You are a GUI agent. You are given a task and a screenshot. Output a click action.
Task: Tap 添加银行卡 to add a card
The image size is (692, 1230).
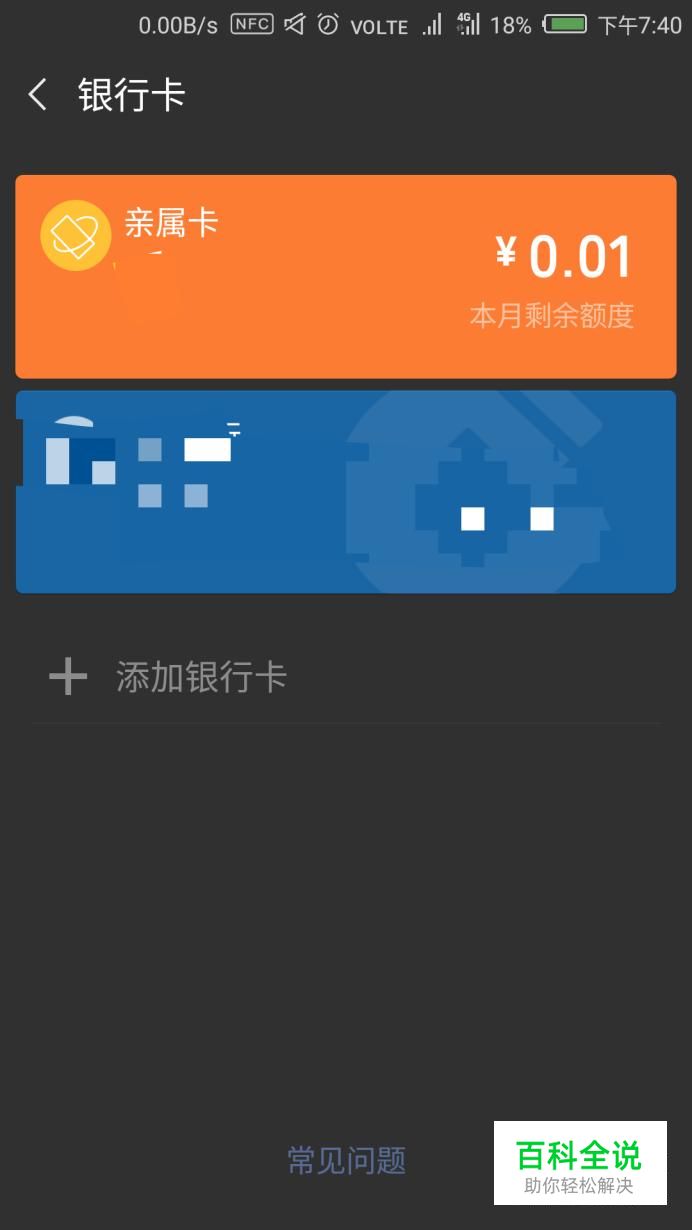click(x=346, y=677)
